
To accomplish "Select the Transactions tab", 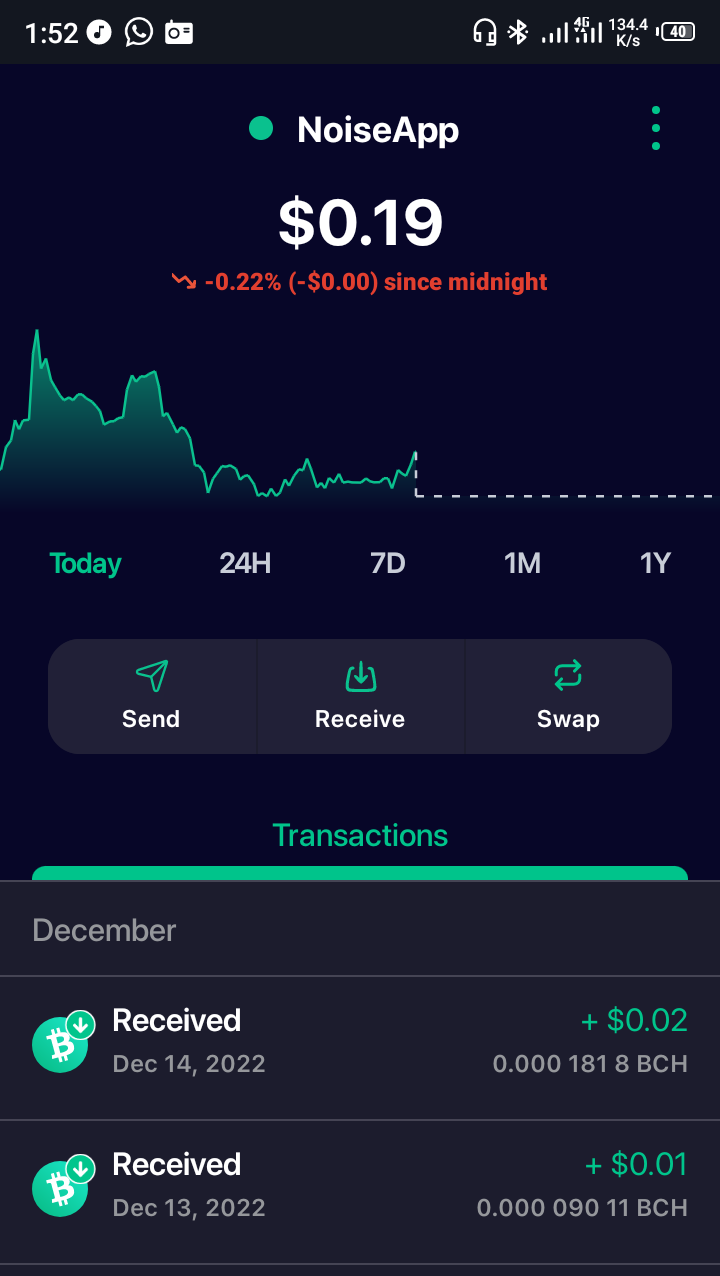I will click(x=360, y=836).
